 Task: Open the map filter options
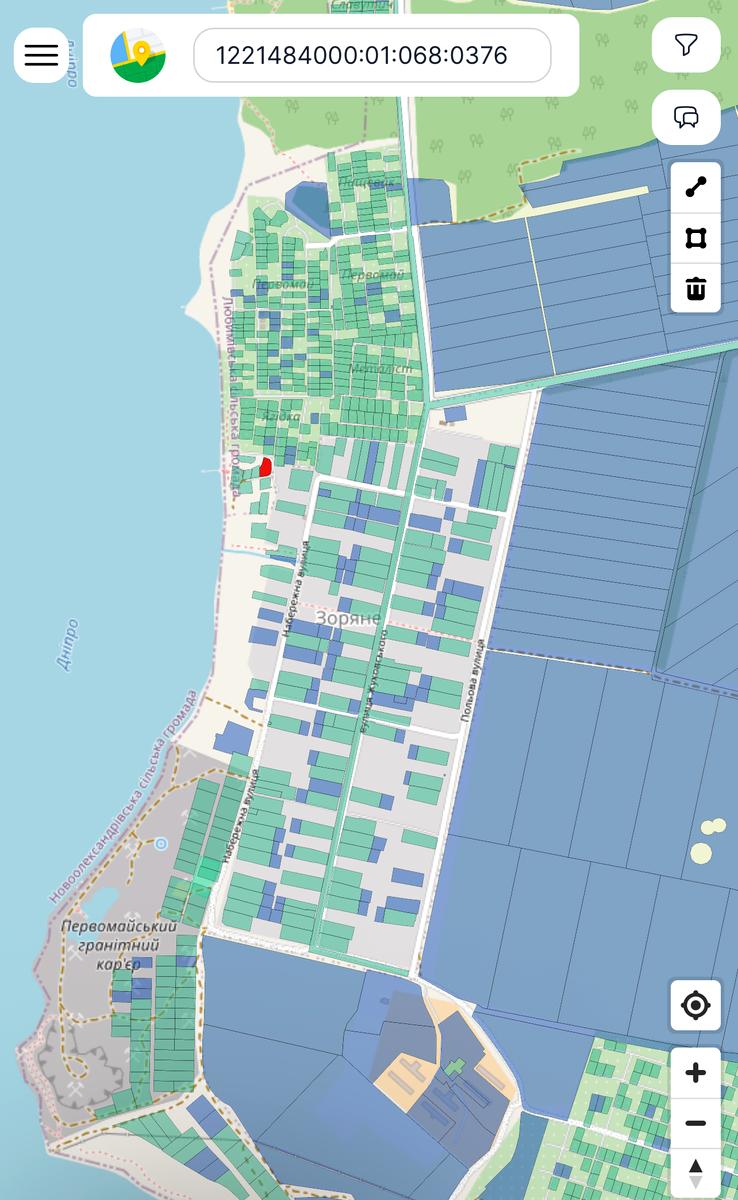click(686, 45)
